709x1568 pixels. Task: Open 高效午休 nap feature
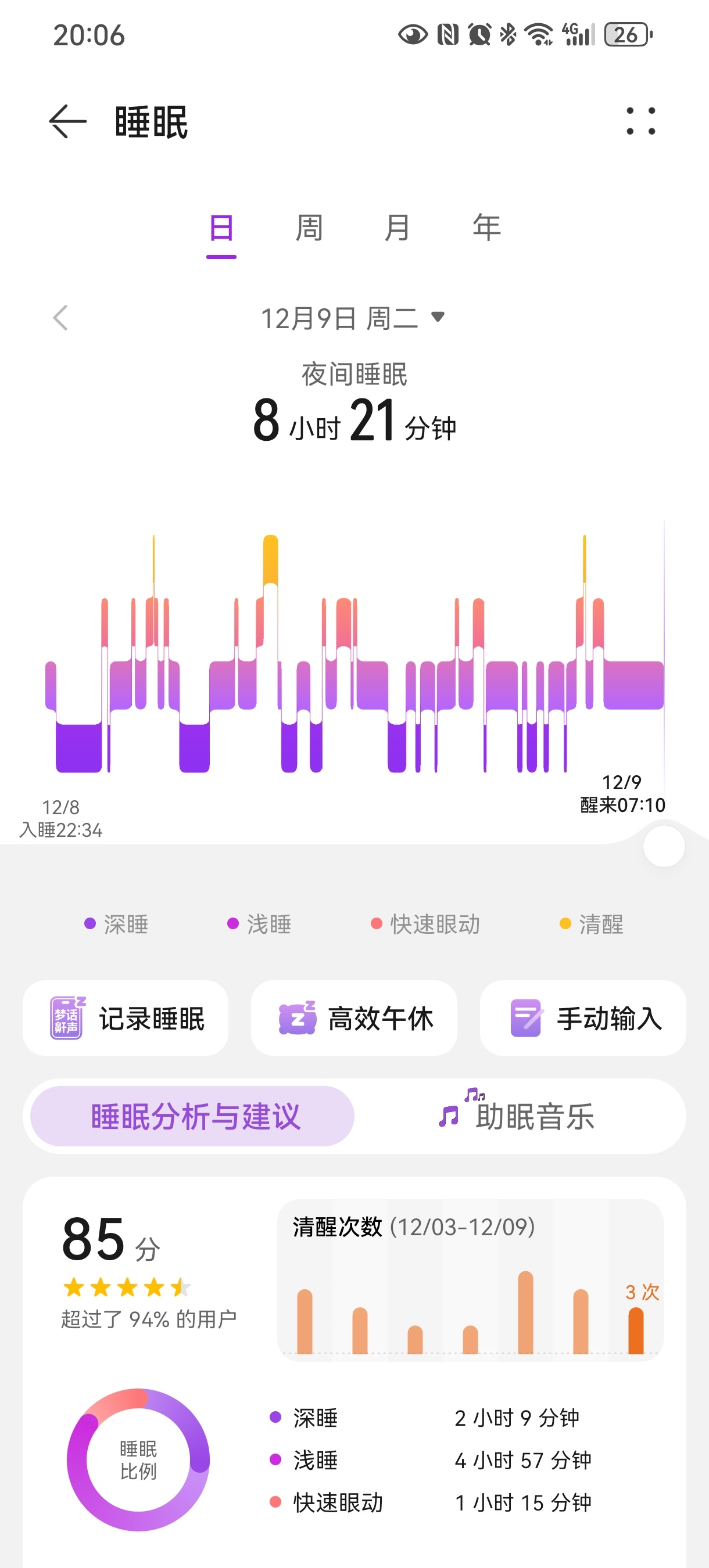click(354, 1019)
